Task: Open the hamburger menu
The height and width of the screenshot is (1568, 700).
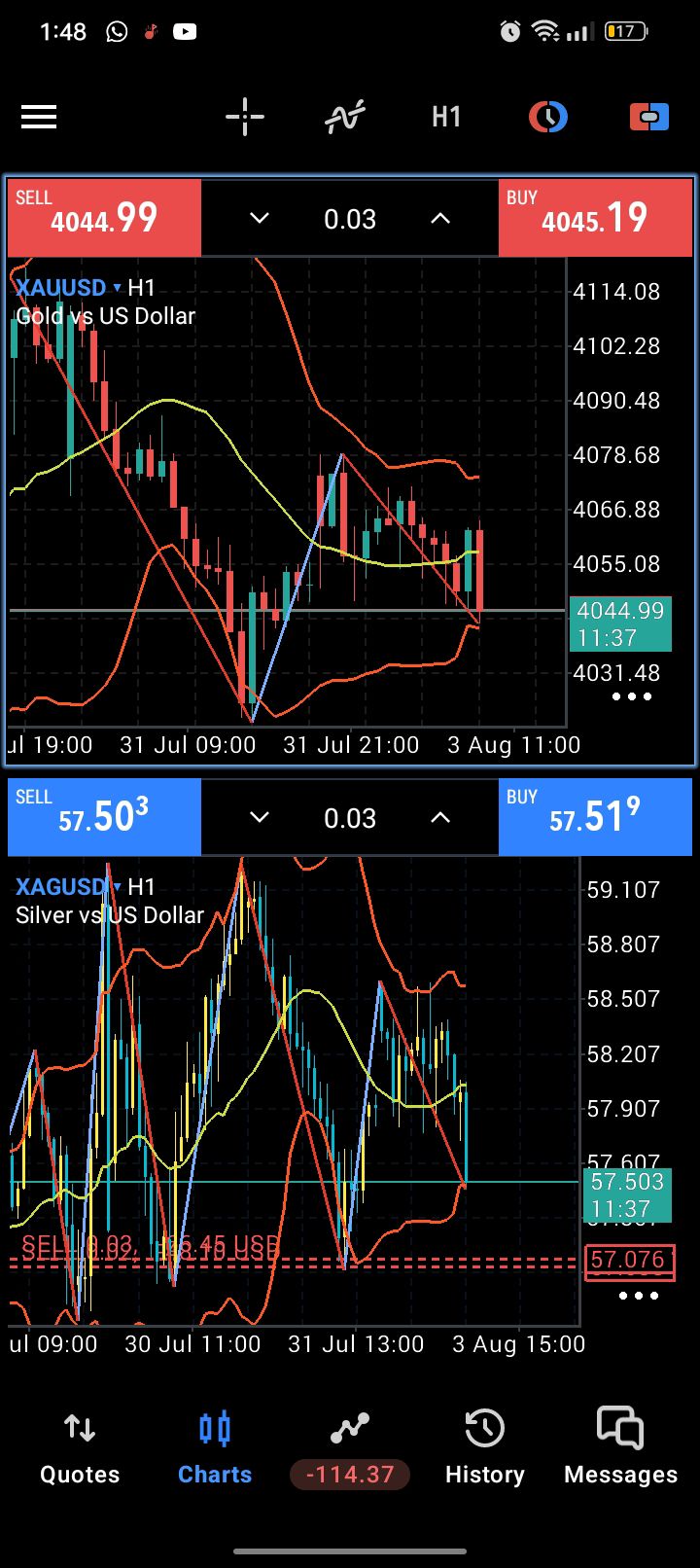Action: point(39,118)
